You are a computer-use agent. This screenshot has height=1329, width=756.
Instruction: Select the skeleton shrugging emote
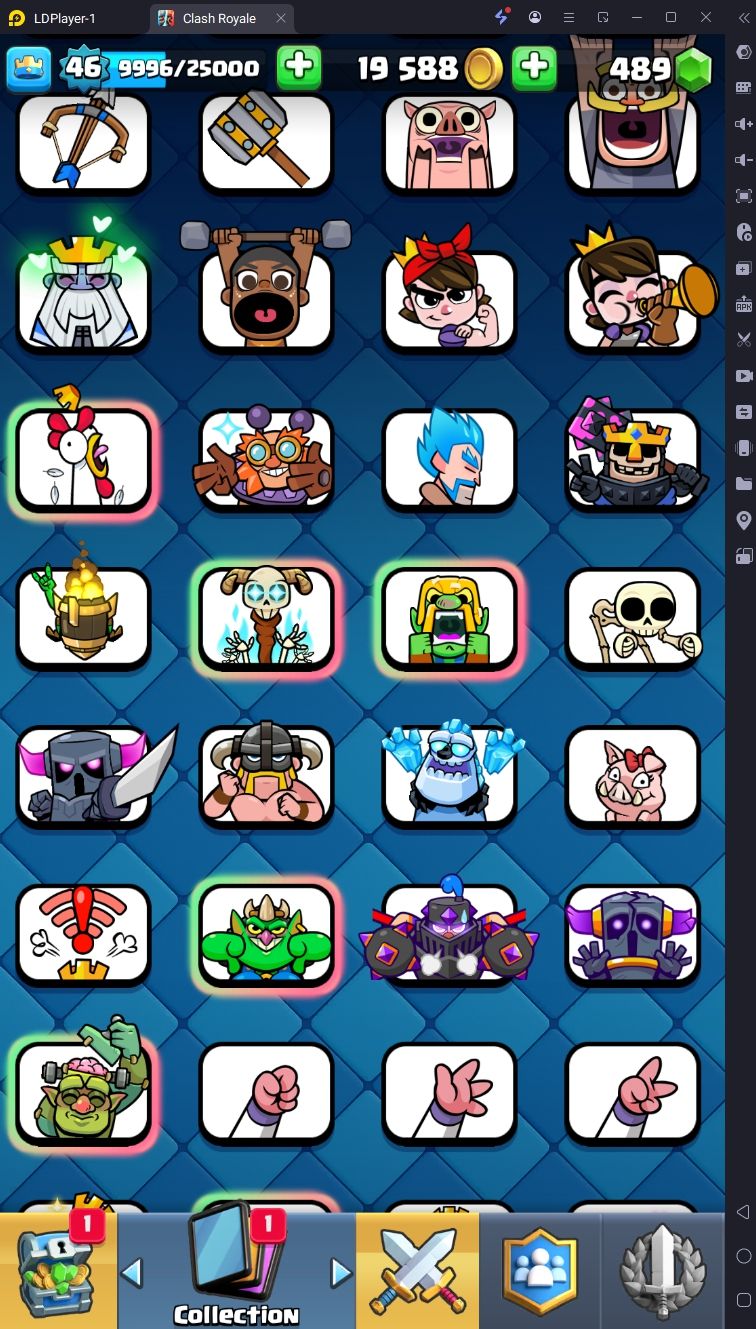[632, 618]
